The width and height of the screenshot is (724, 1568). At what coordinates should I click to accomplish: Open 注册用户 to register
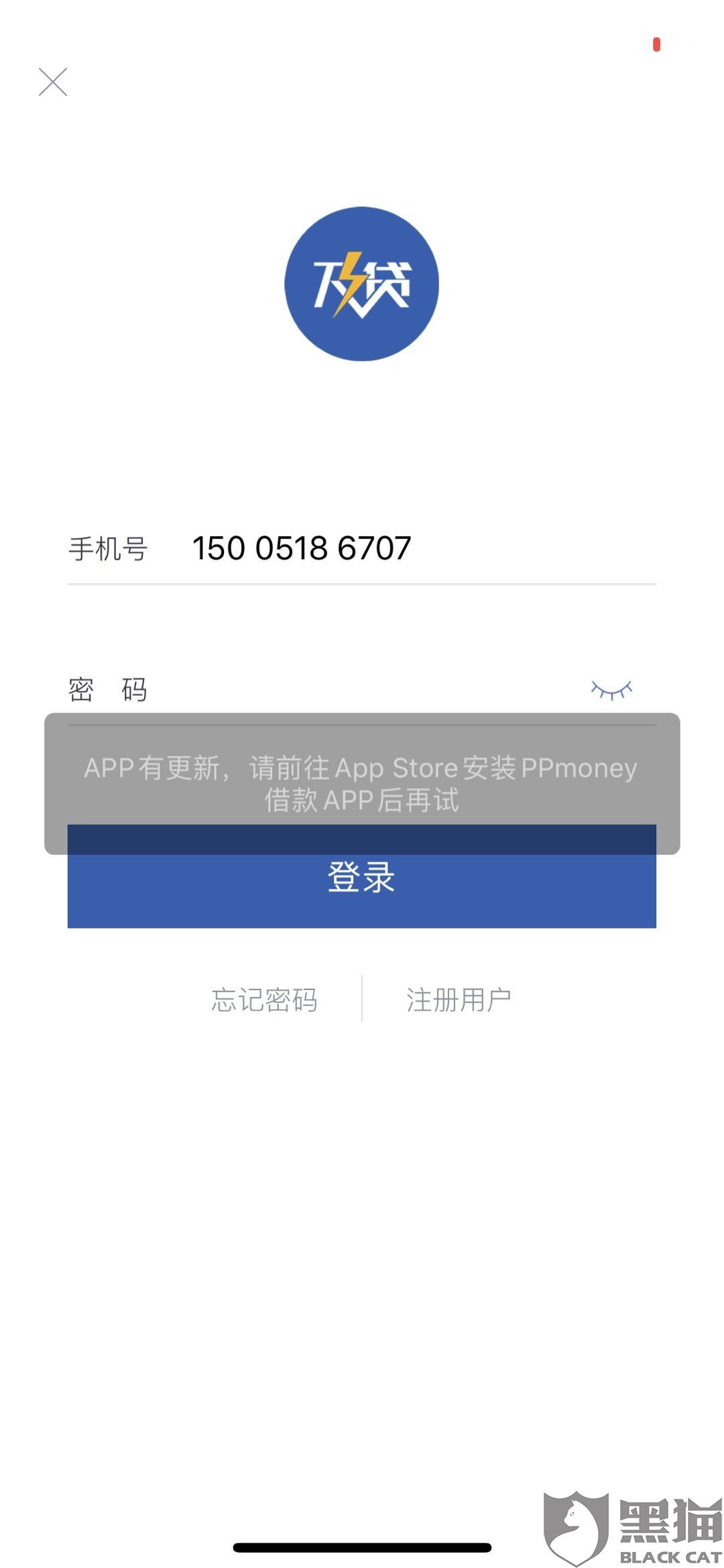tap(459, 1000)
